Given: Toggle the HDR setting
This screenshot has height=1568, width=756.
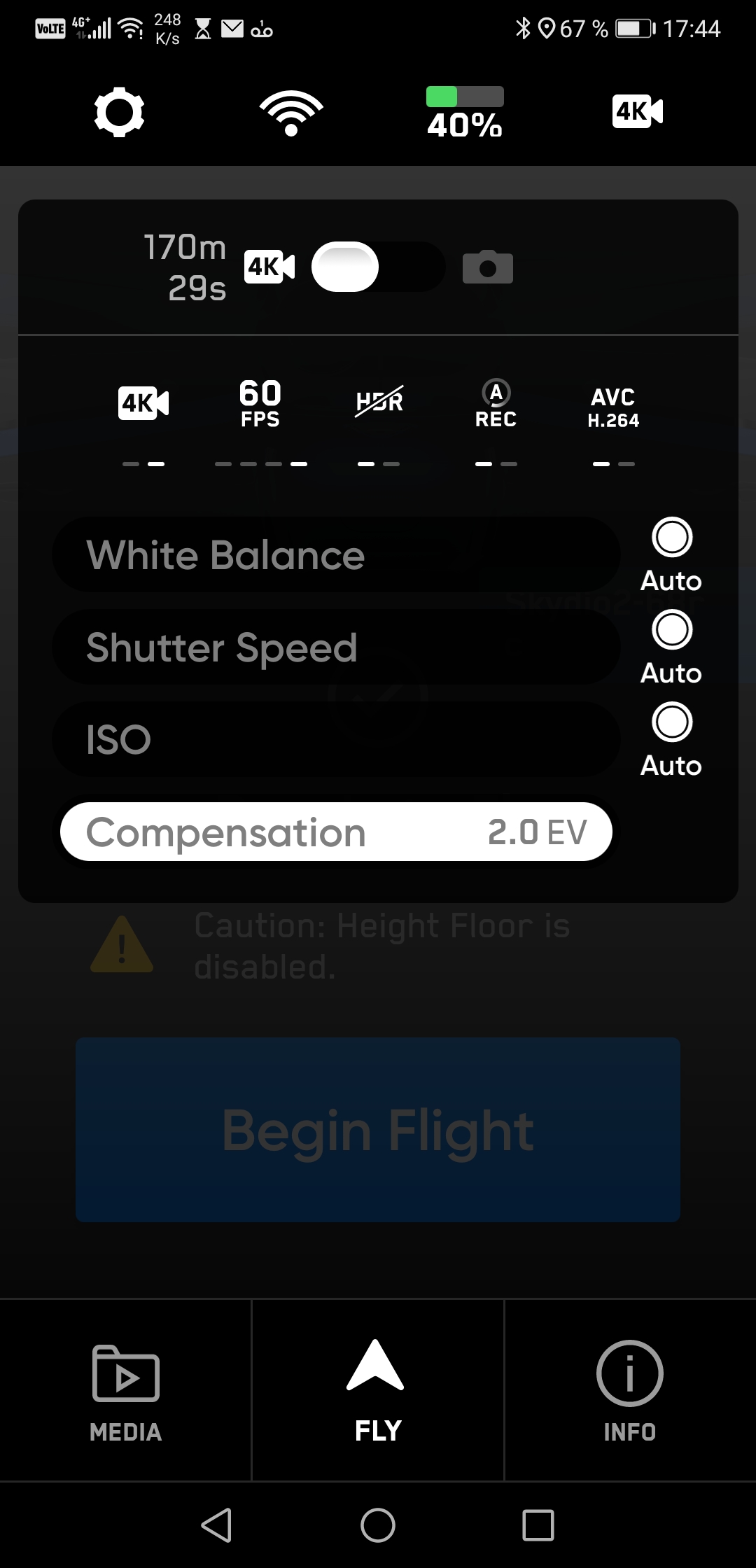Looking at the screenshot, I should tap(379, 402).
